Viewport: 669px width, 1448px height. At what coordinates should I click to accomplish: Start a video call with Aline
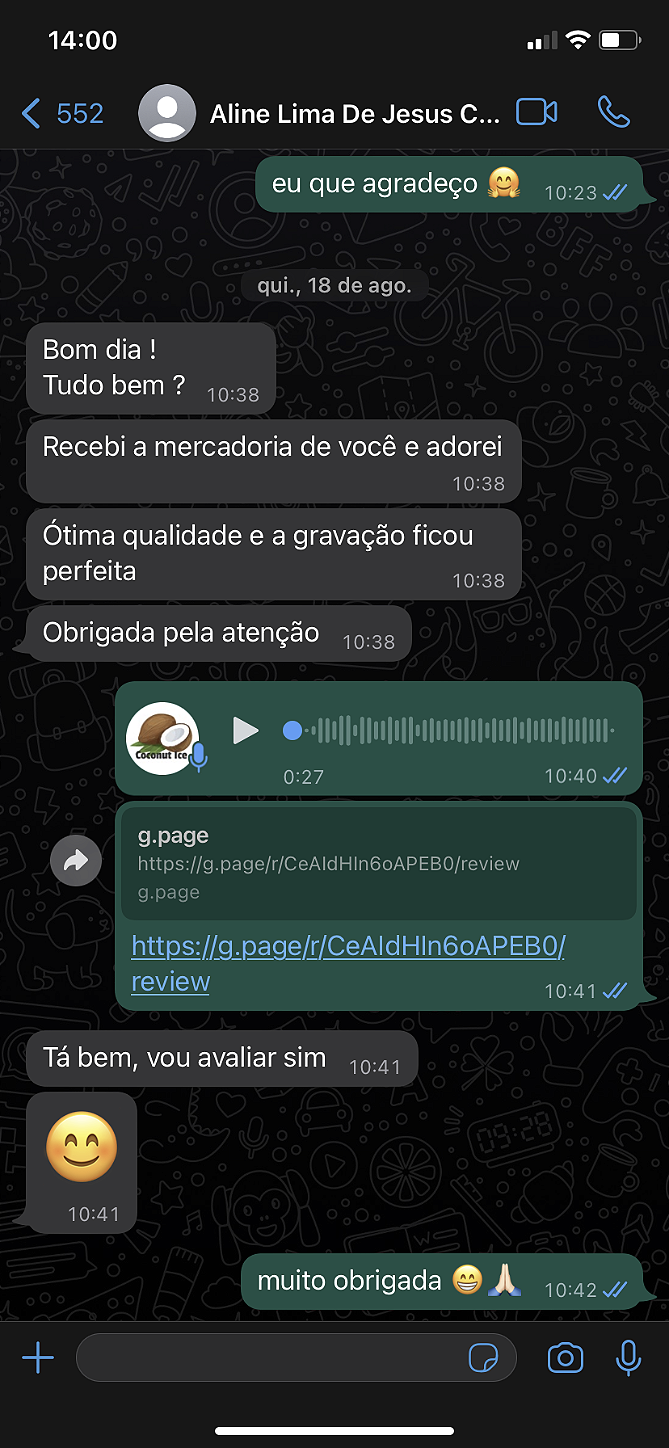536,112
